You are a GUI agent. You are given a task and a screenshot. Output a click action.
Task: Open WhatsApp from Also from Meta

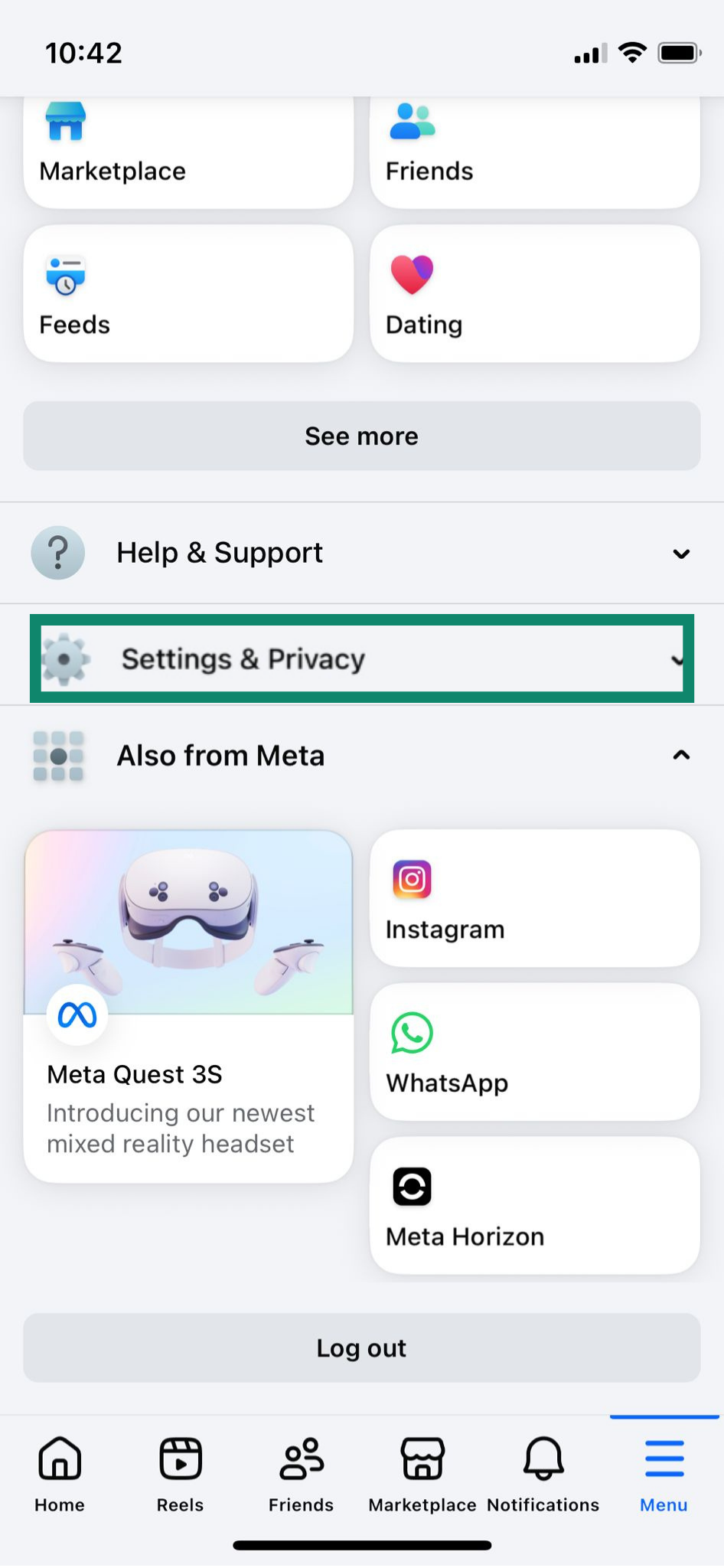click(411, 1032)
